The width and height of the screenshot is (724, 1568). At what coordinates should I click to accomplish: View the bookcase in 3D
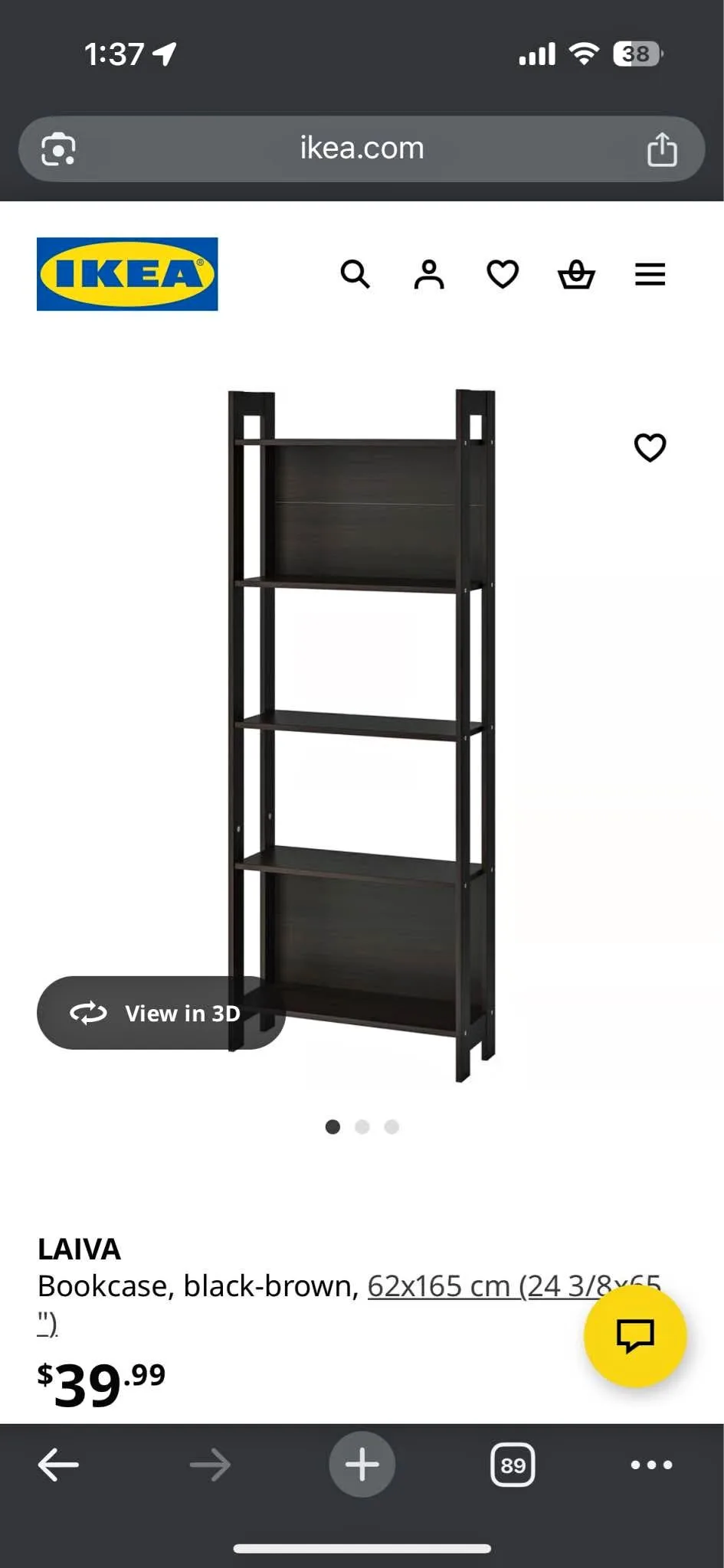(161, 1013)
